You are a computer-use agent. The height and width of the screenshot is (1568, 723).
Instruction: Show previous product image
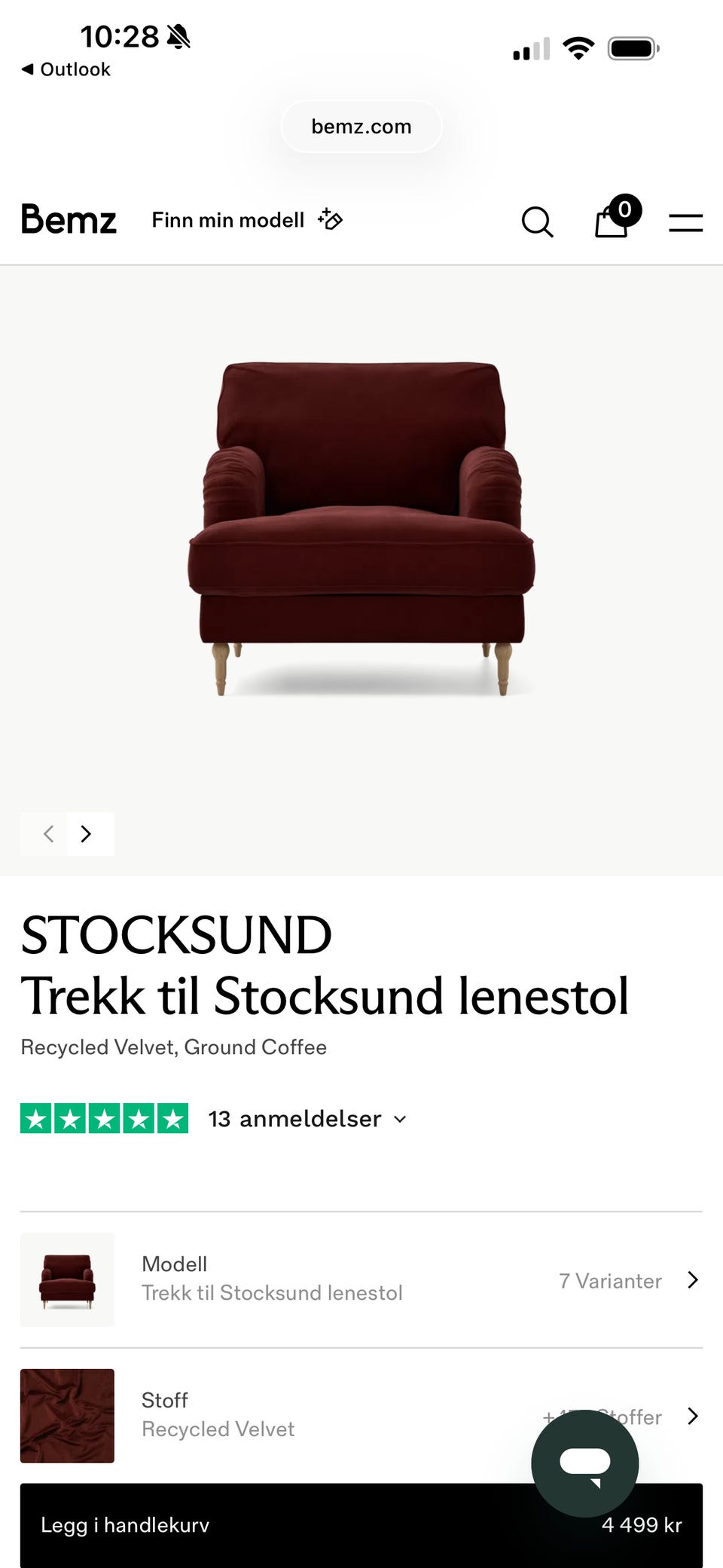pos(47,834)
